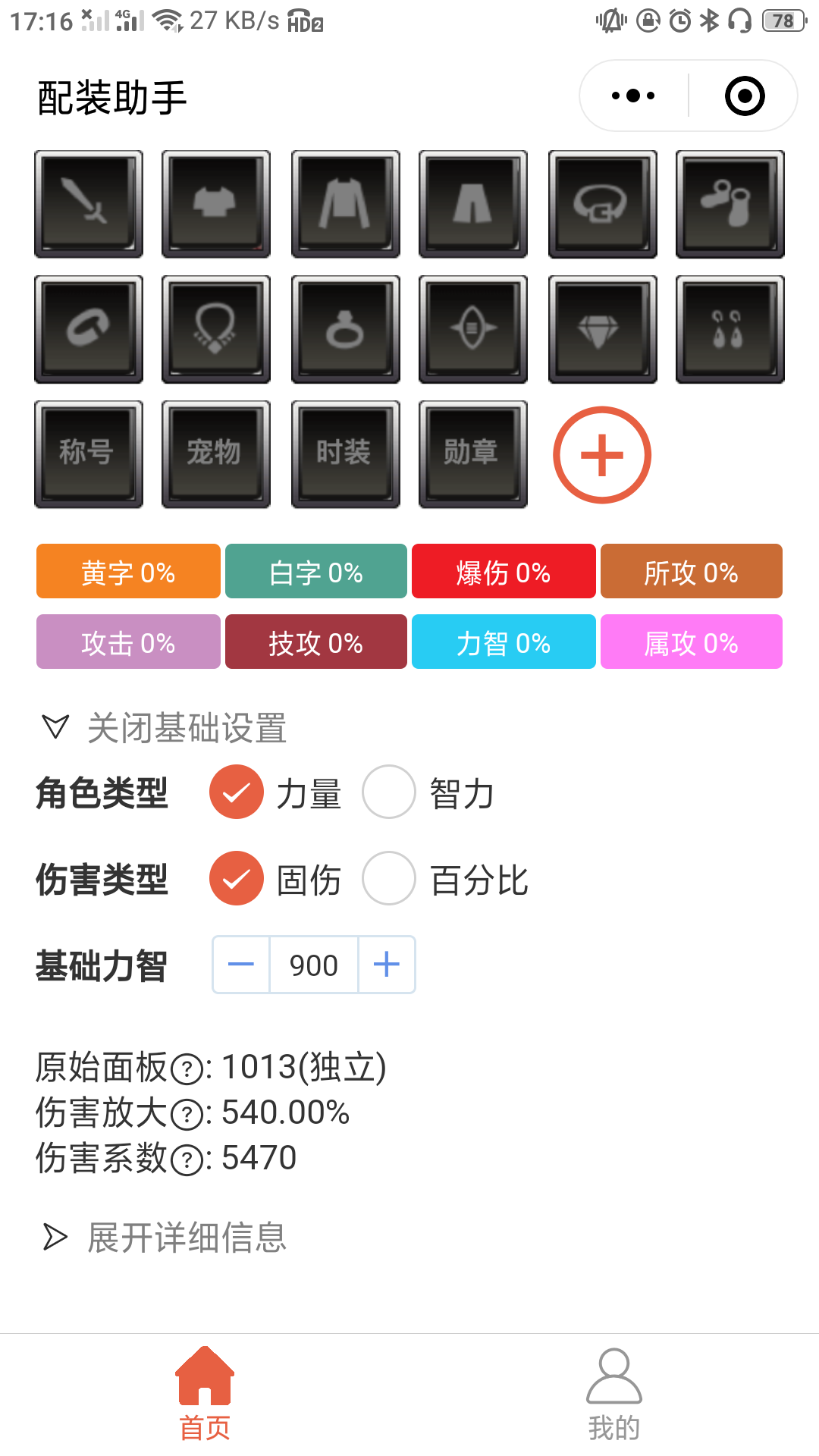Switch to the 我的 tab
This screenshot has width=819, height=1456.
614,1395
